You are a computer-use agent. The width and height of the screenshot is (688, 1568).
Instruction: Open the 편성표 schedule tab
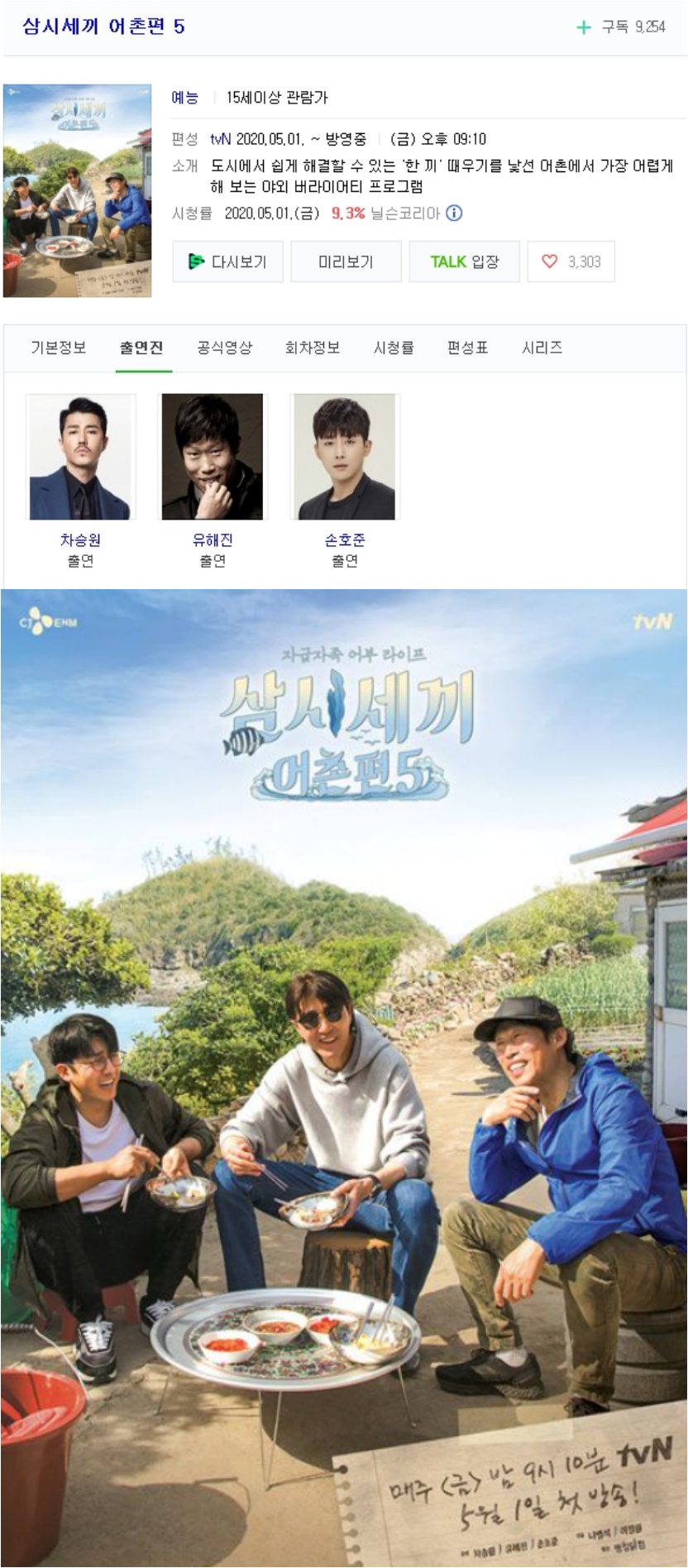[467, 348]
